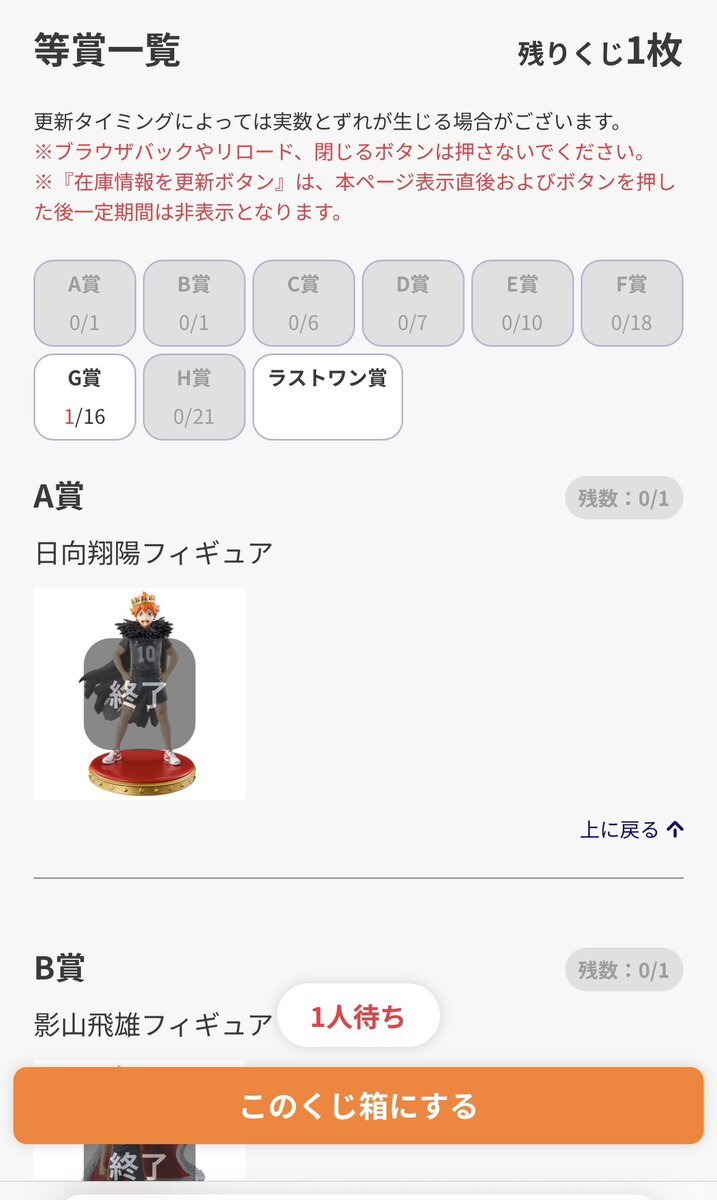Image resolution: width=717 pixels, height=1200 pixels.
Task: Select the C賞 chip
Action: (x=303, y=303)
